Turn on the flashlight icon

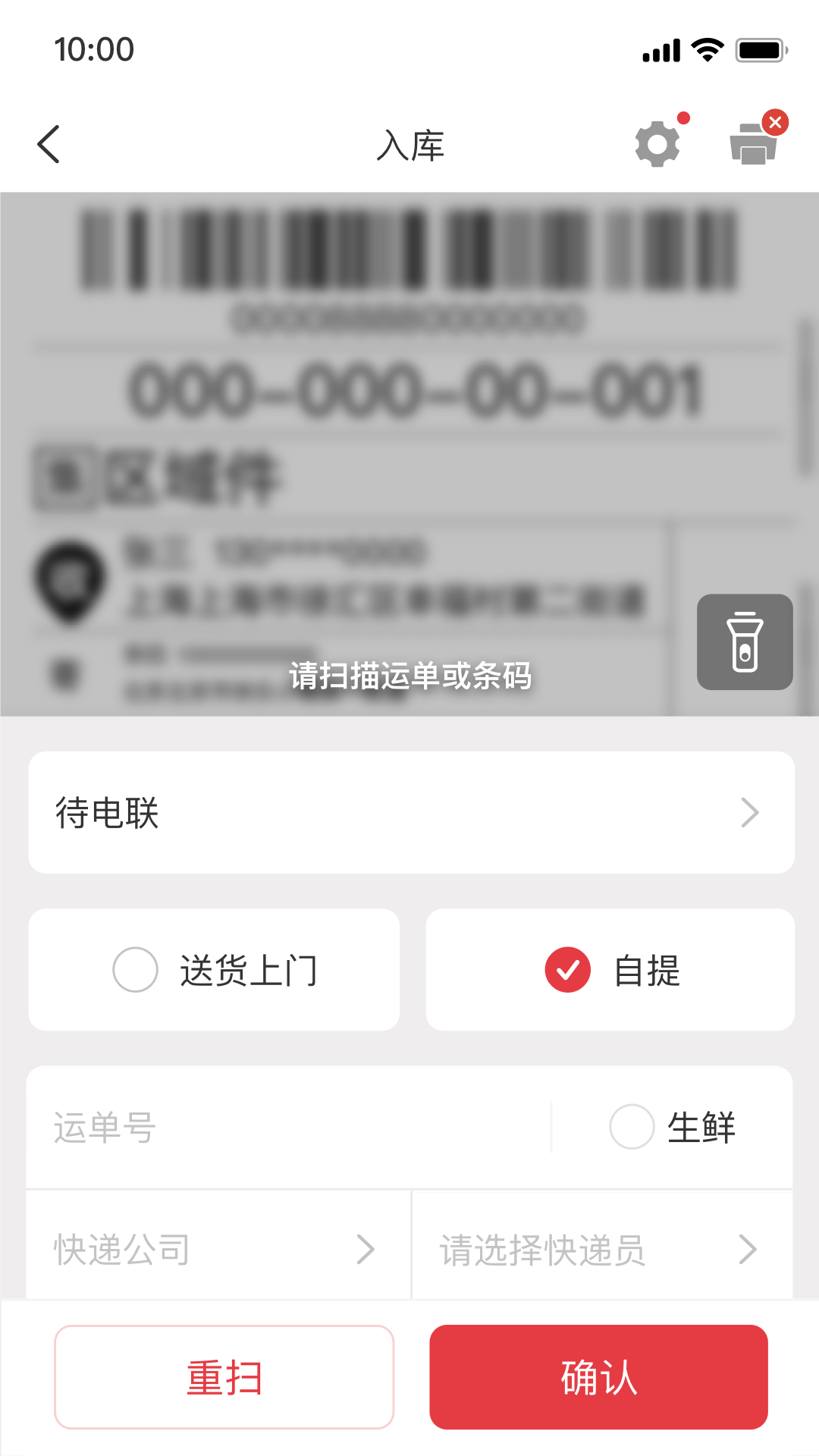[x=744, y=642]
